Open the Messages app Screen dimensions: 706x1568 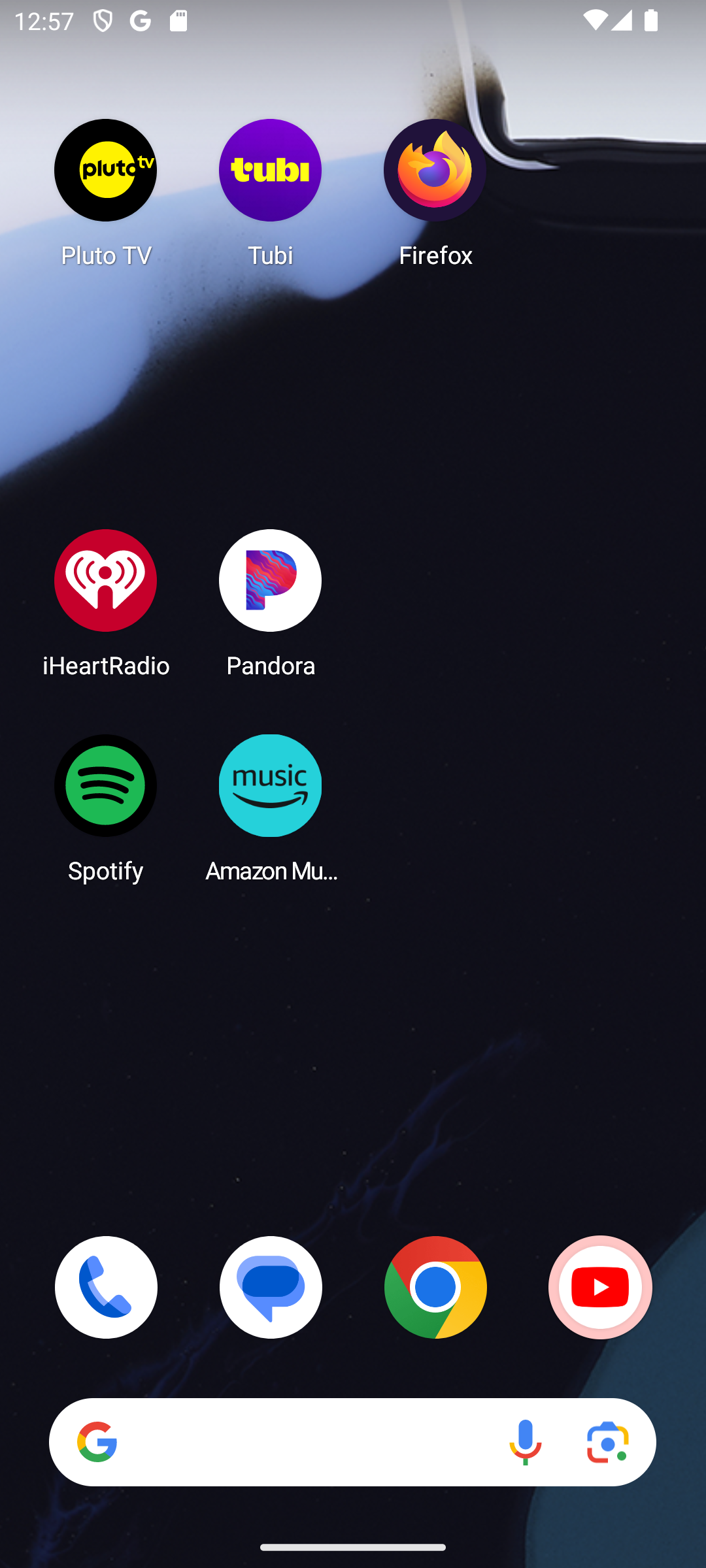coord(270,1287)
